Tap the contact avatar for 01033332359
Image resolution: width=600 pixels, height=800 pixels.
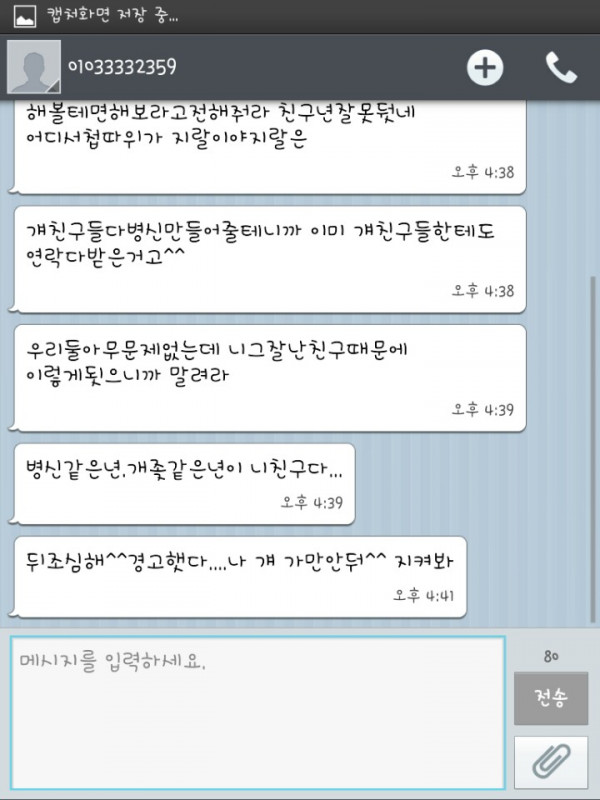(32, 68)
